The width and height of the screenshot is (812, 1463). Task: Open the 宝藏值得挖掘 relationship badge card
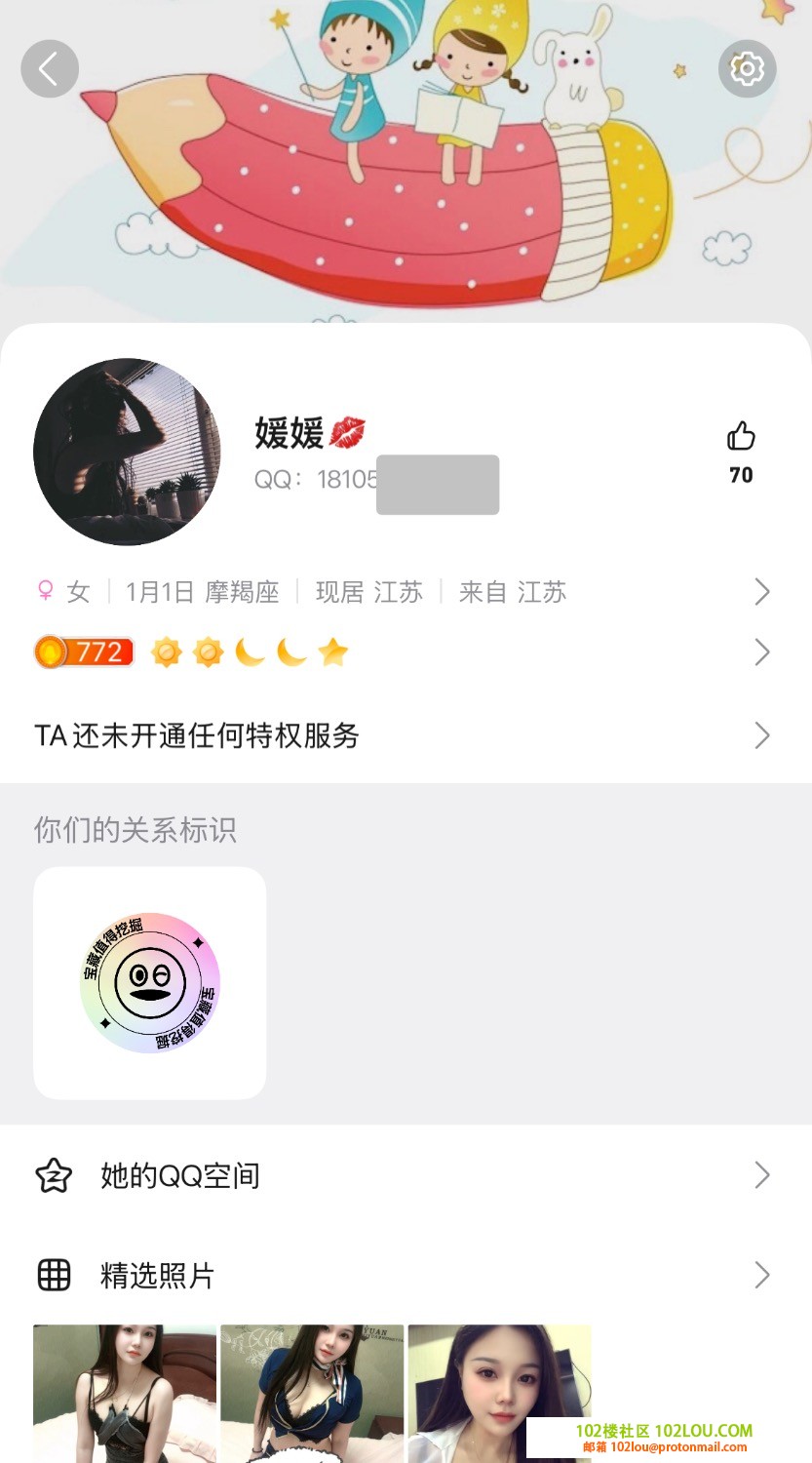tap(150, 983)
